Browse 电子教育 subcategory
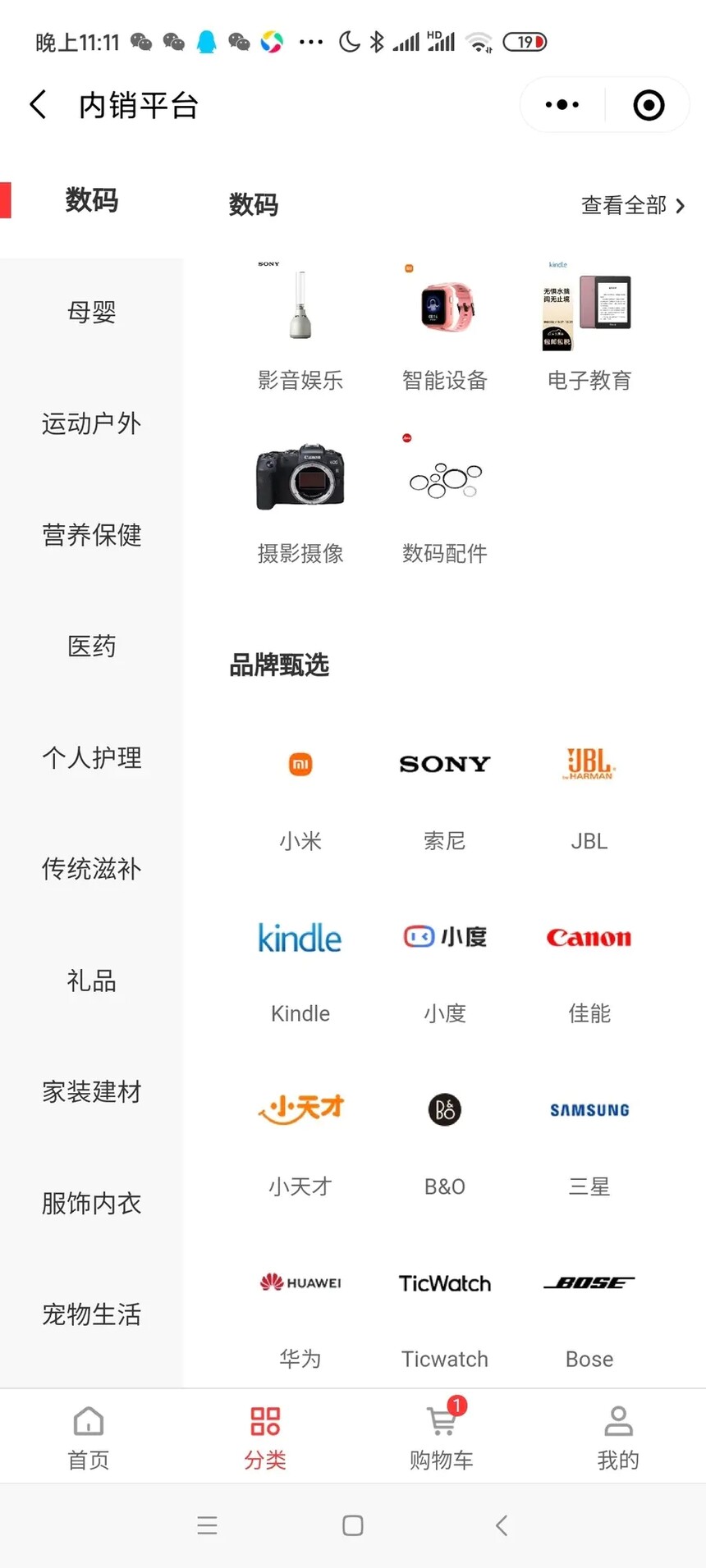 [589, 326]
